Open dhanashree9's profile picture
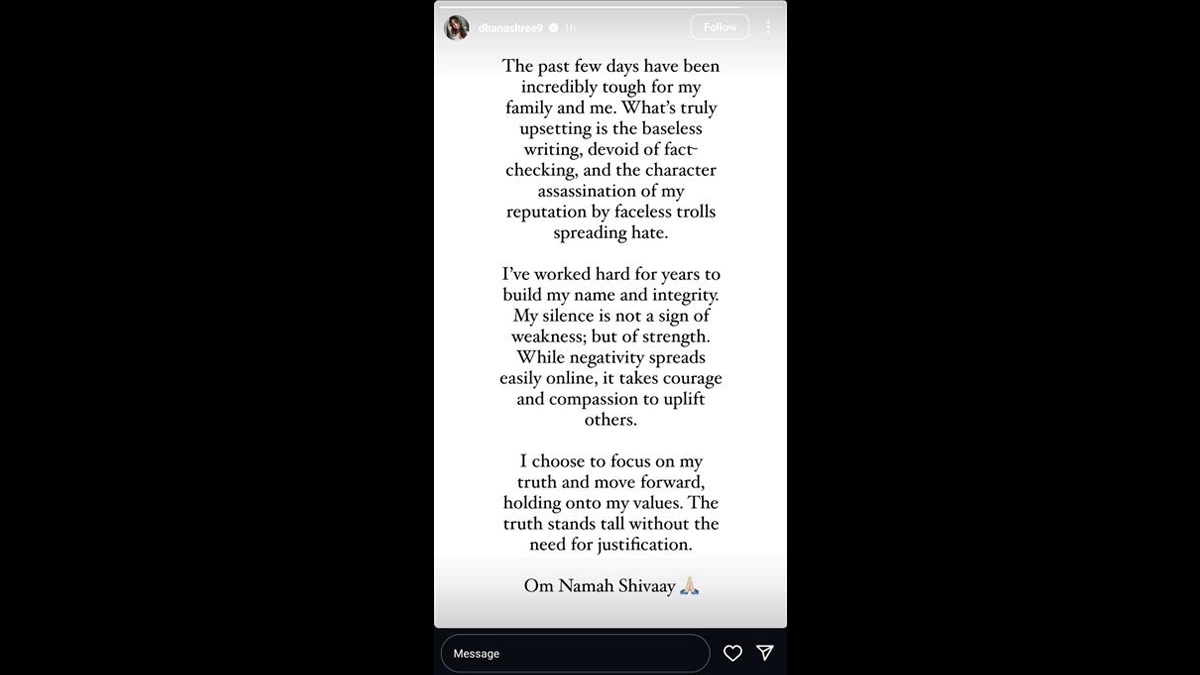The width and height of the screenshot is (1200, 675). [x=456, y=27]
